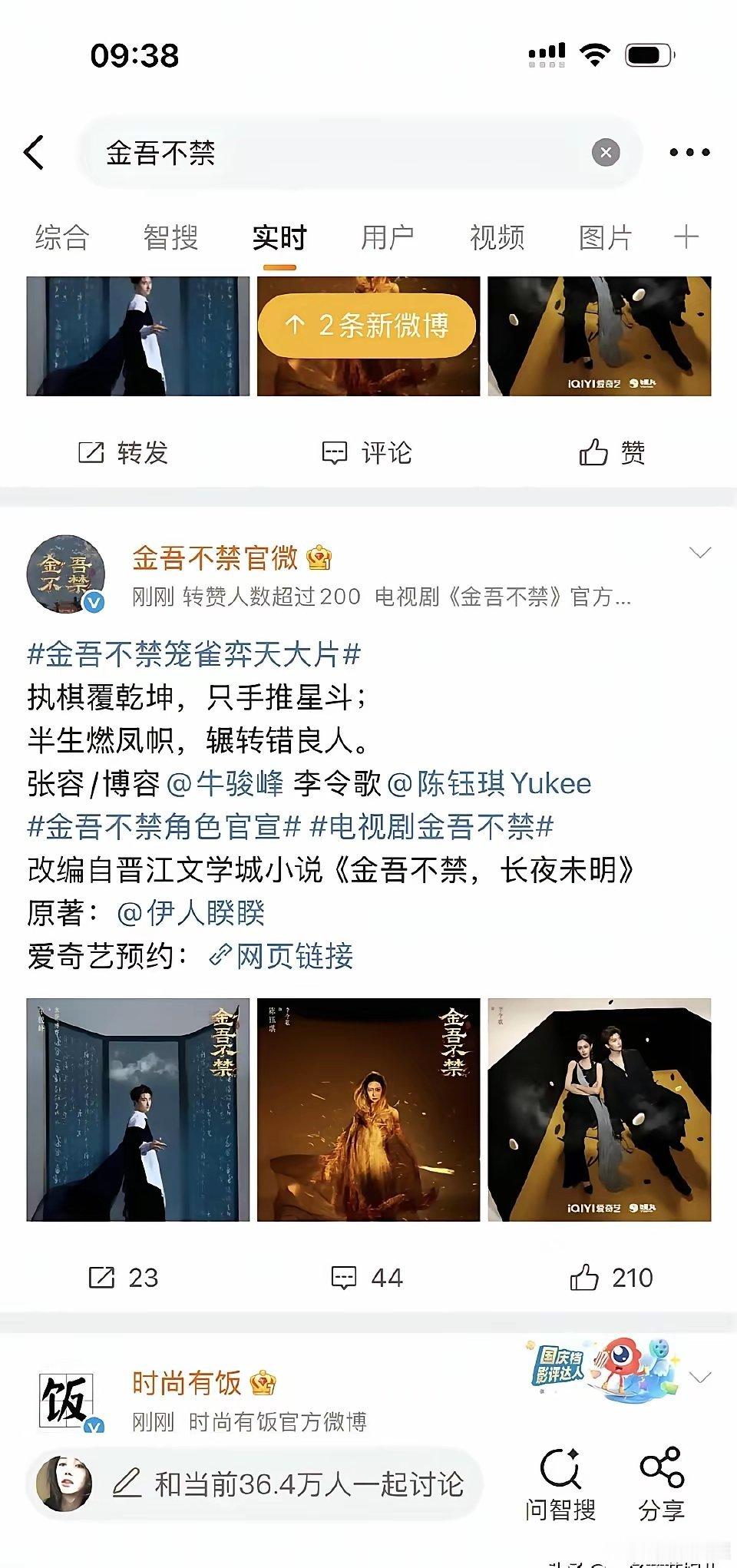
Task: Switch to the 智搜 tab
Action: click(x=170, y=237)
